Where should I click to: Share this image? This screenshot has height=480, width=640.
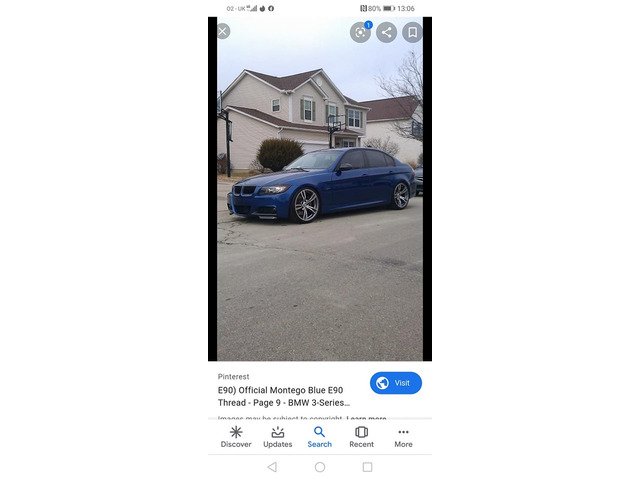pyautogui.click(x=386, y=32)
